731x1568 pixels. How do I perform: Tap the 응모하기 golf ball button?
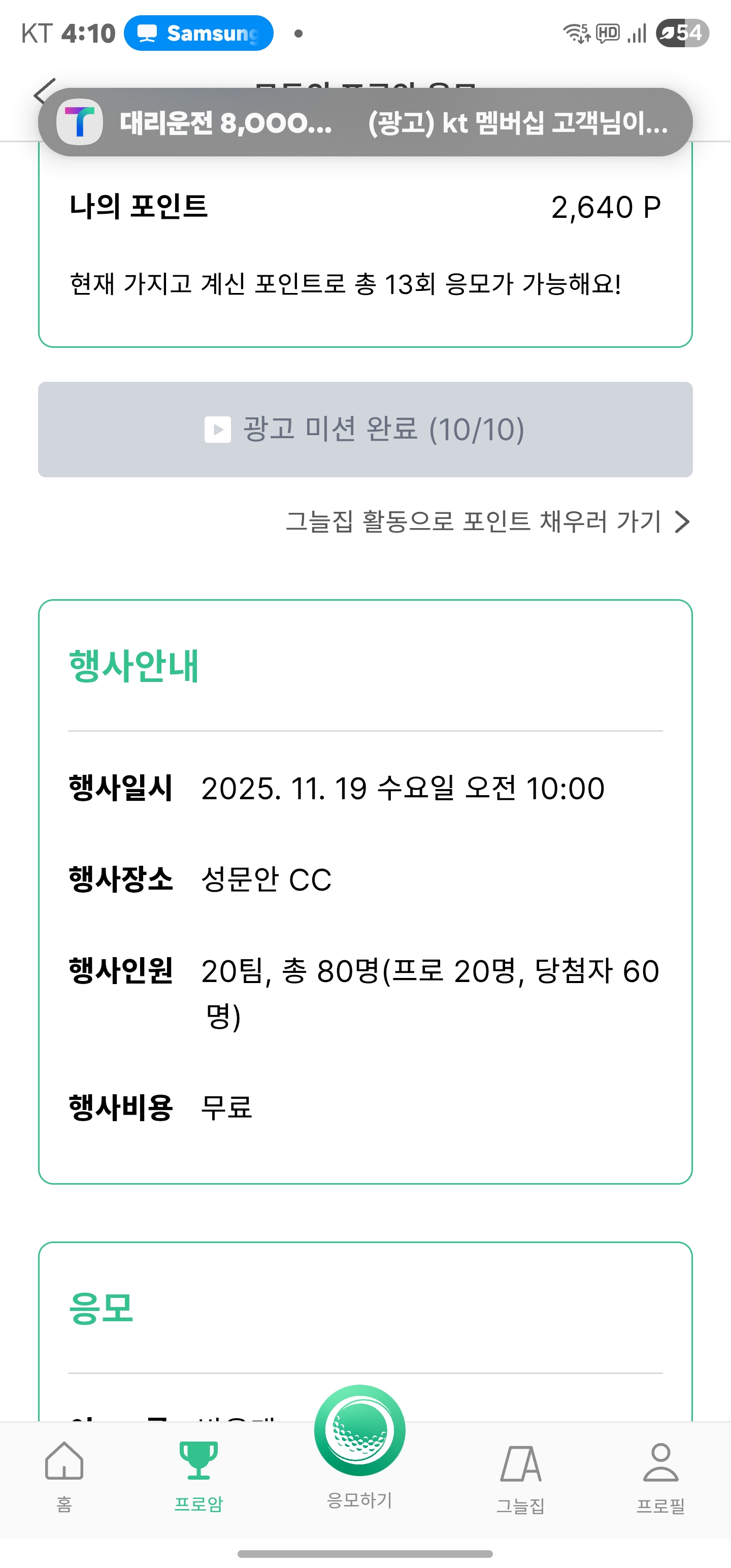coord(360,1431)
